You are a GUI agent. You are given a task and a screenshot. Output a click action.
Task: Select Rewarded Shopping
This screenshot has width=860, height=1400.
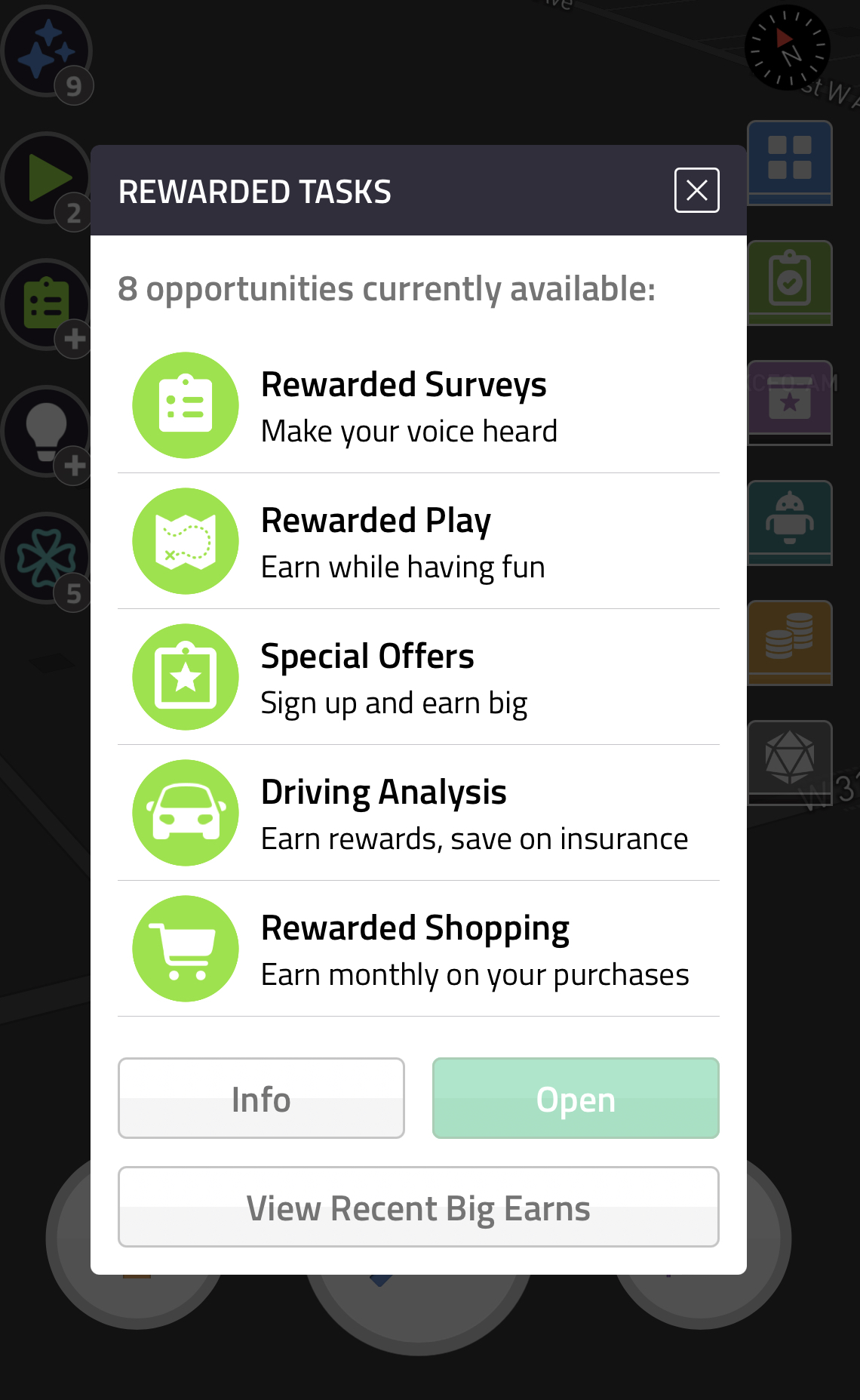click(419, 949)
